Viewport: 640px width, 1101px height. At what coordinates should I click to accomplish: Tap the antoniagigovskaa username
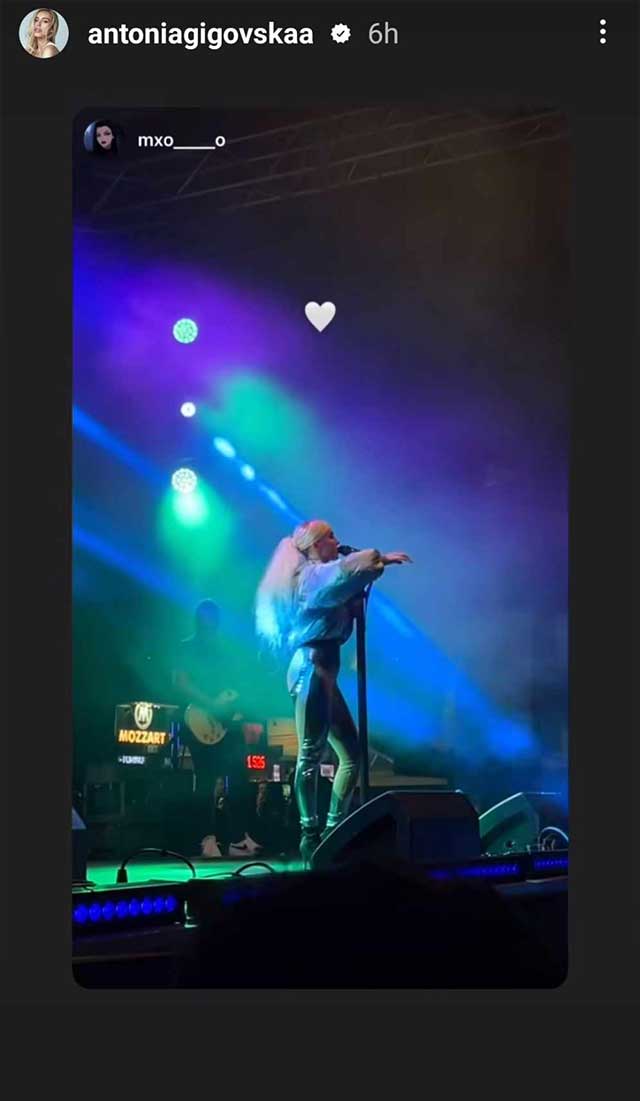tap(200, 34)
